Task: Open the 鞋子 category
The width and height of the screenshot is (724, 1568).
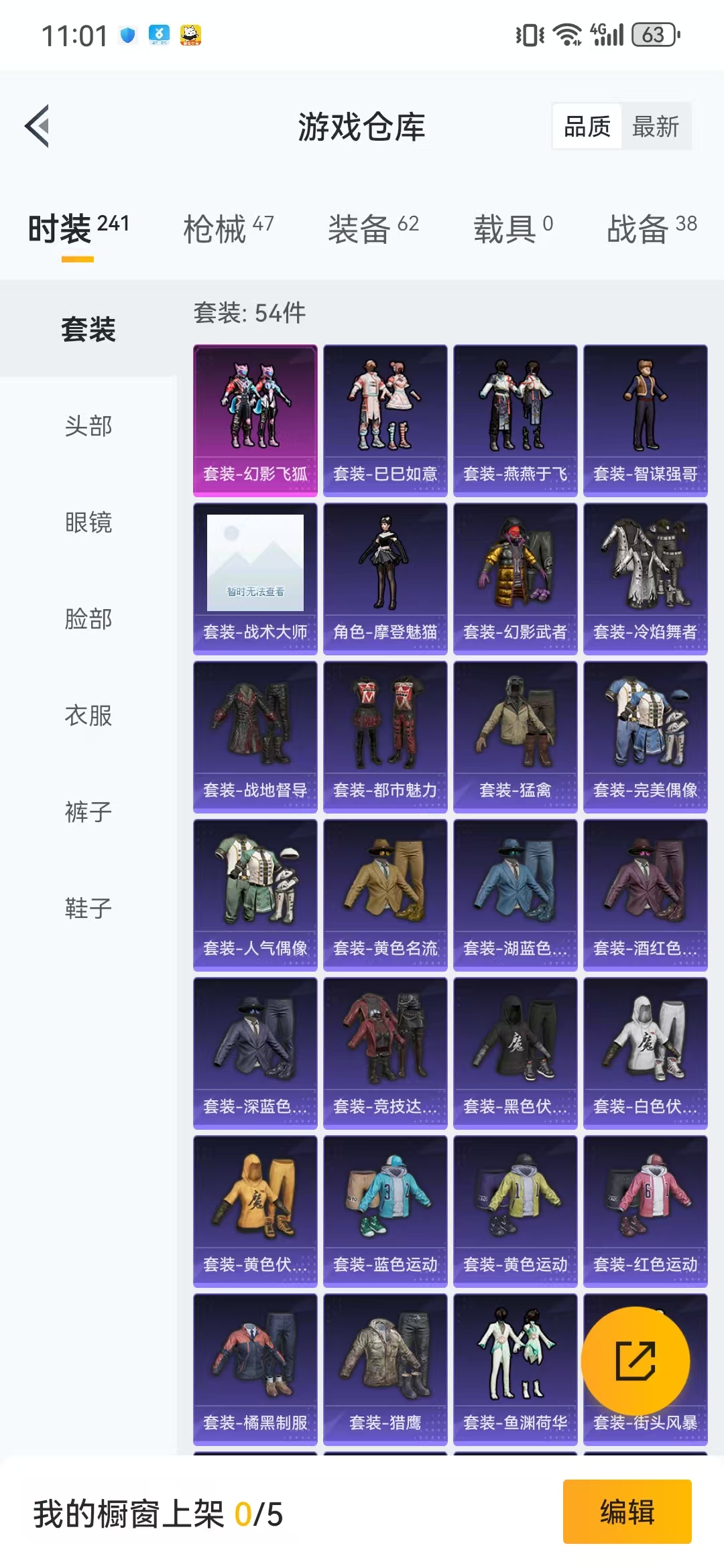Action: 88,908
